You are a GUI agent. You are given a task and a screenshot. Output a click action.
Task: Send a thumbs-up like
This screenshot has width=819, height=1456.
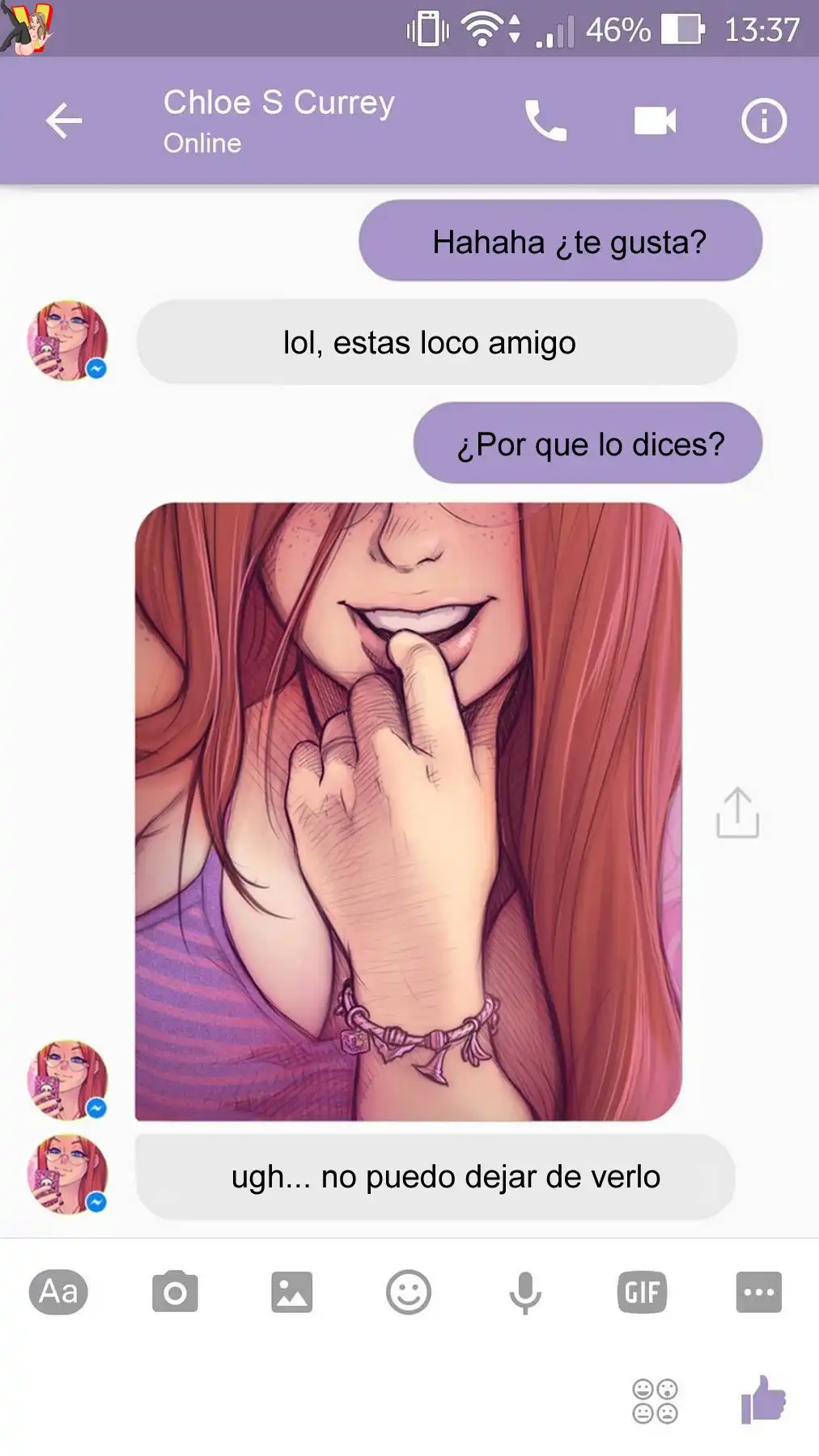763,1400
